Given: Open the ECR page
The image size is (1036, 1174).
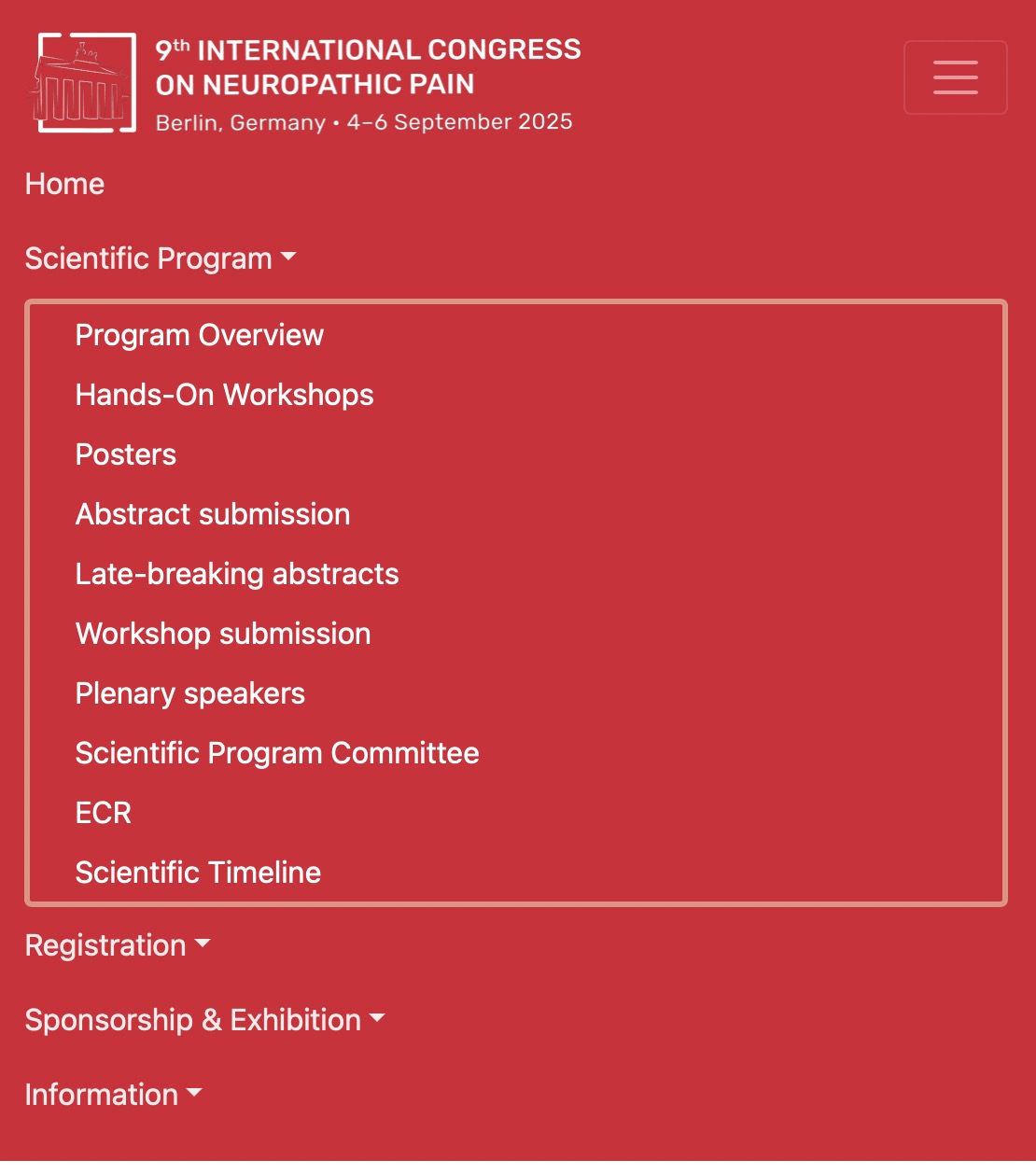Looking at the screenshot, I should [103, 813].
